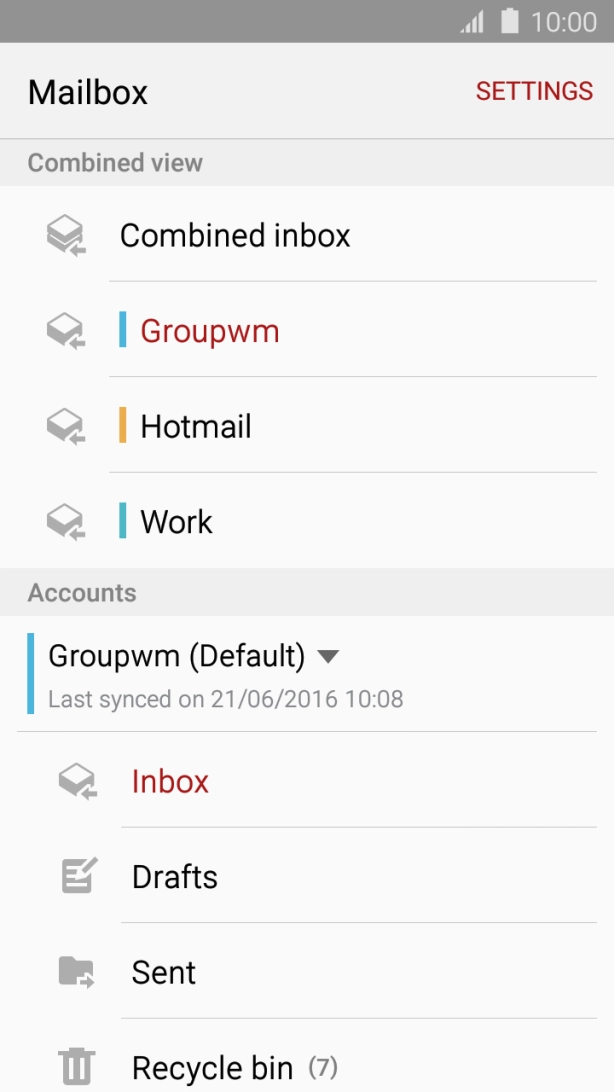Open mailbox Settings
614x1092 pixels.
click(534, 91)
